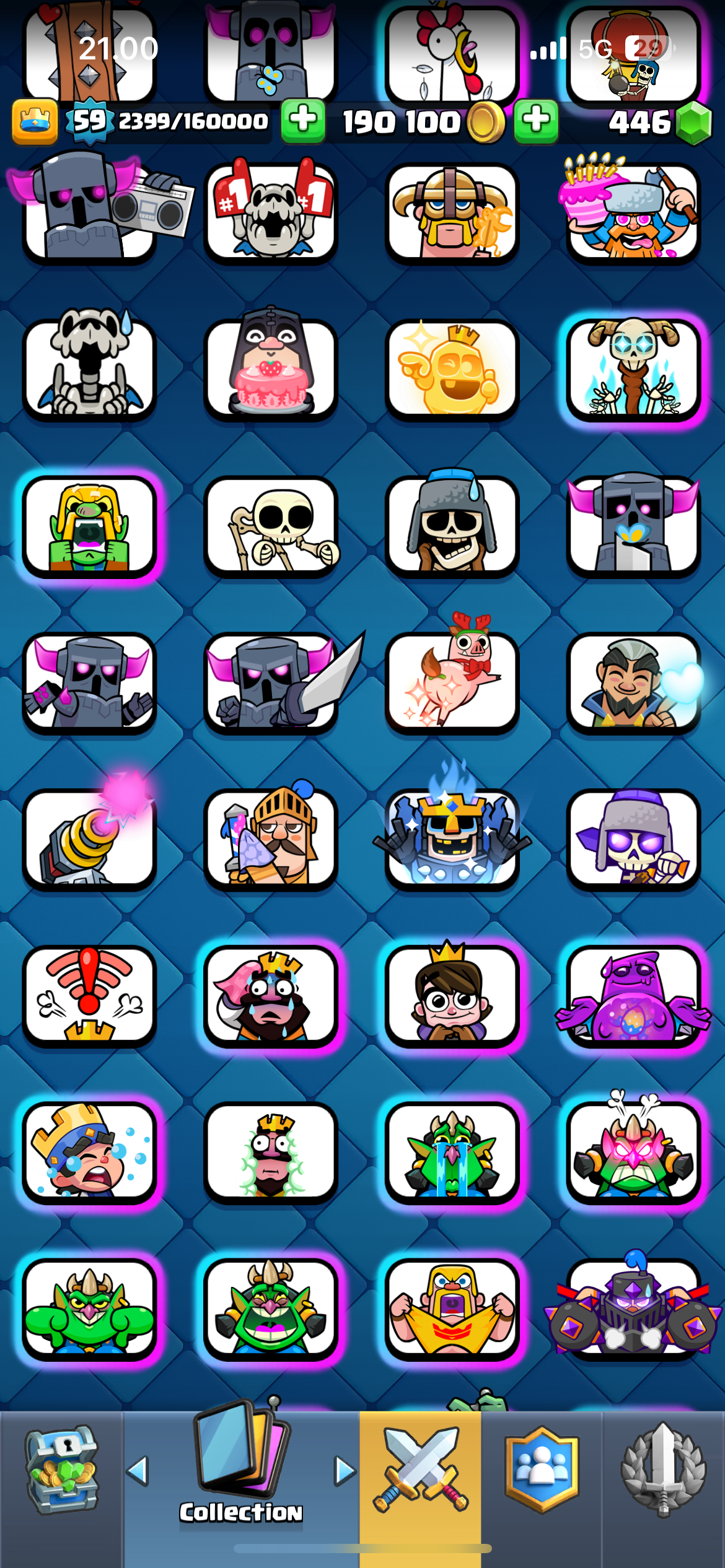Choose the golden pointing king emote
Viewport: 725px width, 1568px height.
452,370
